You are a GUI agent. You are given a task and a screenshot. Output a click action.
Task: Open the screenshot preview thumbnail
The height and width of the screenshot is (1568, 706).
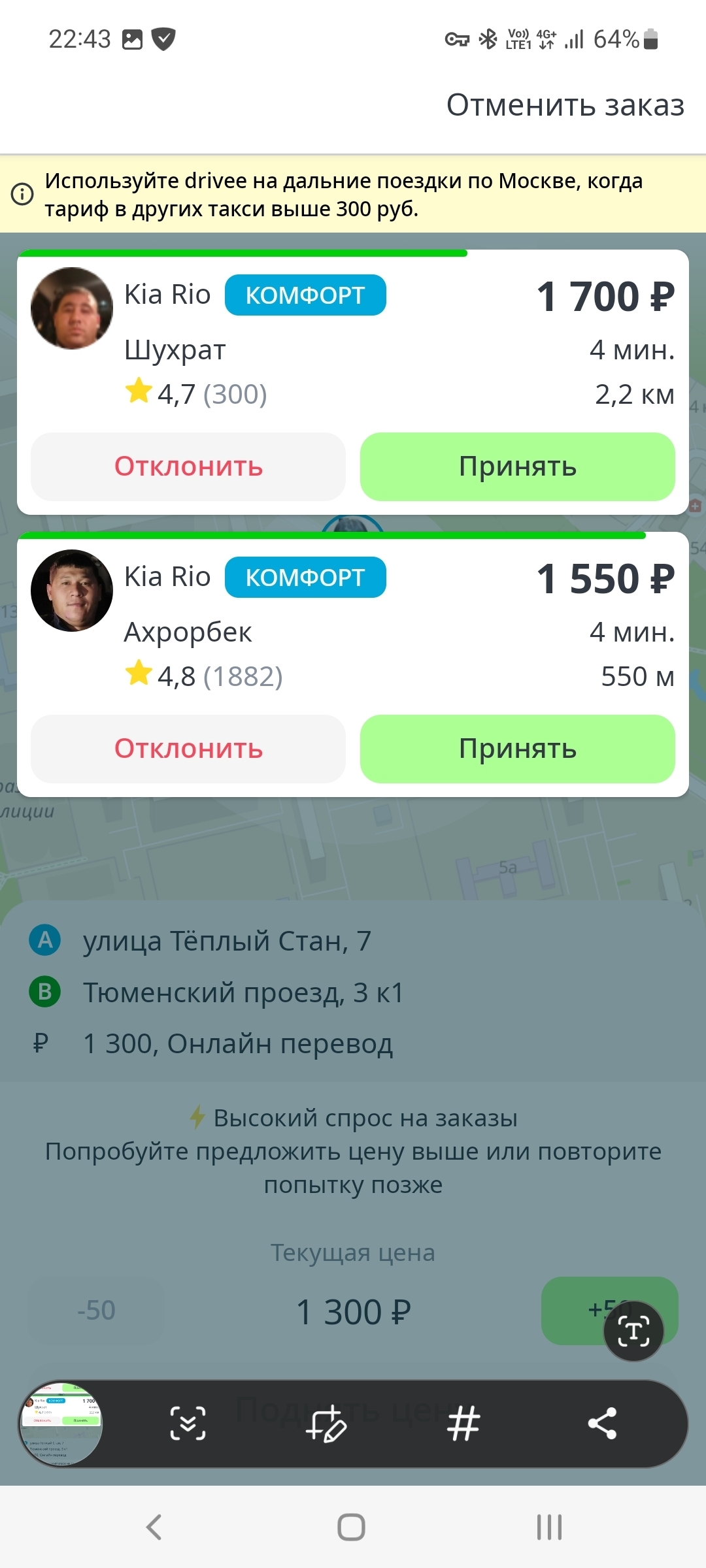point(61,1423)
